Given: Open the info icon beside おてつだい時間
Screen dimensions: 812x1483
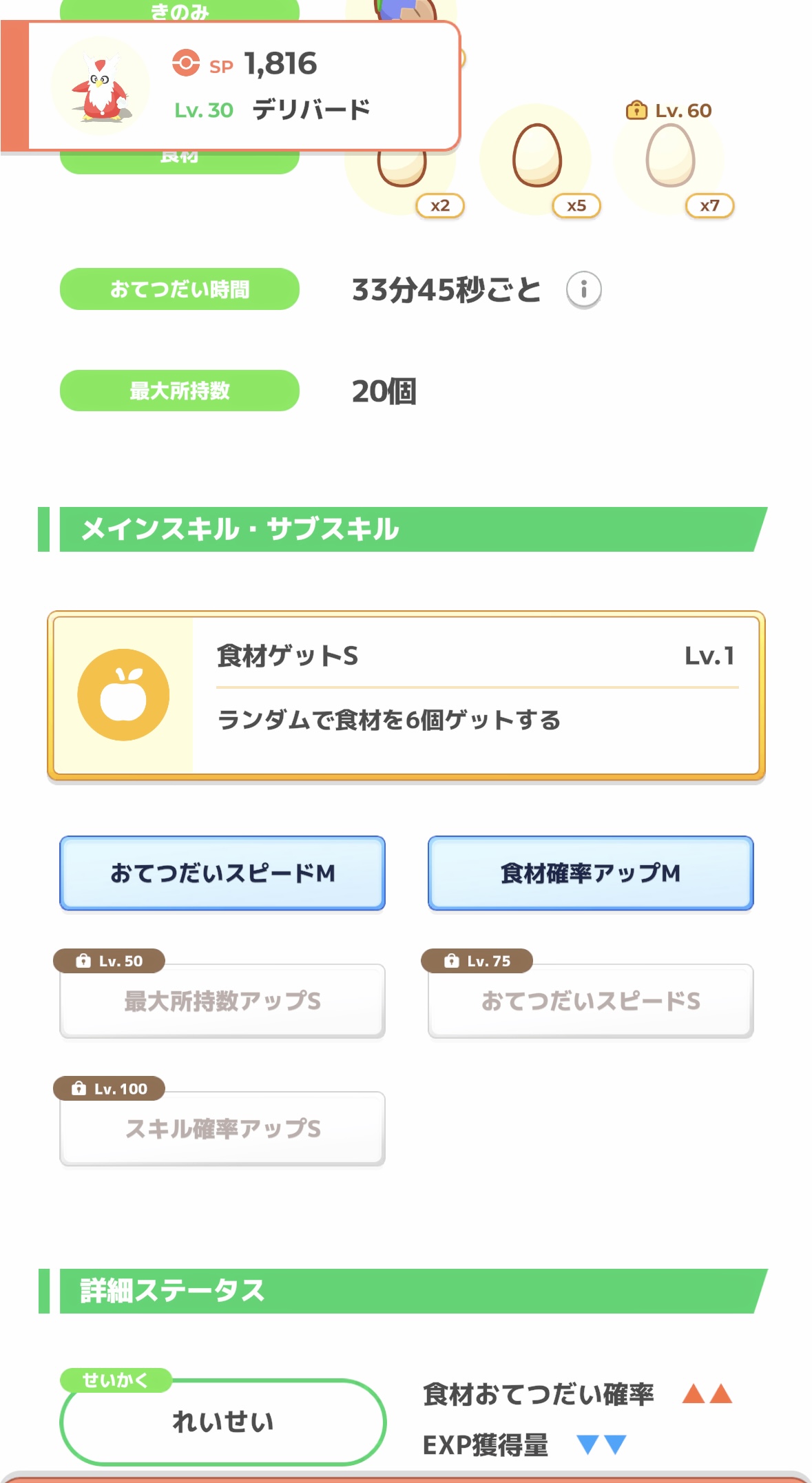Looking at the screenshot, I should tap(583, 289).
